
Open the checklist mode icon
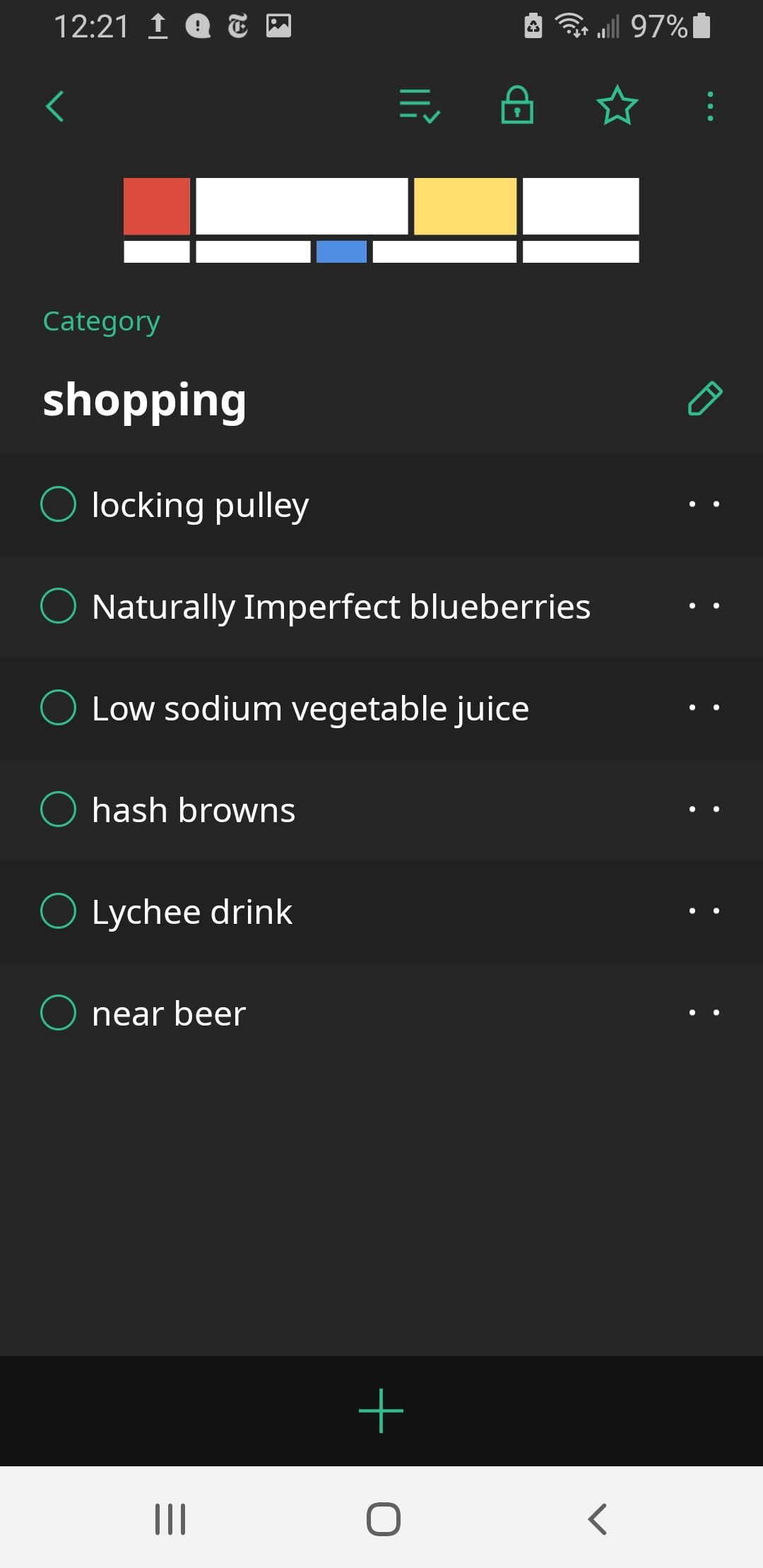[x=420, y=107]
